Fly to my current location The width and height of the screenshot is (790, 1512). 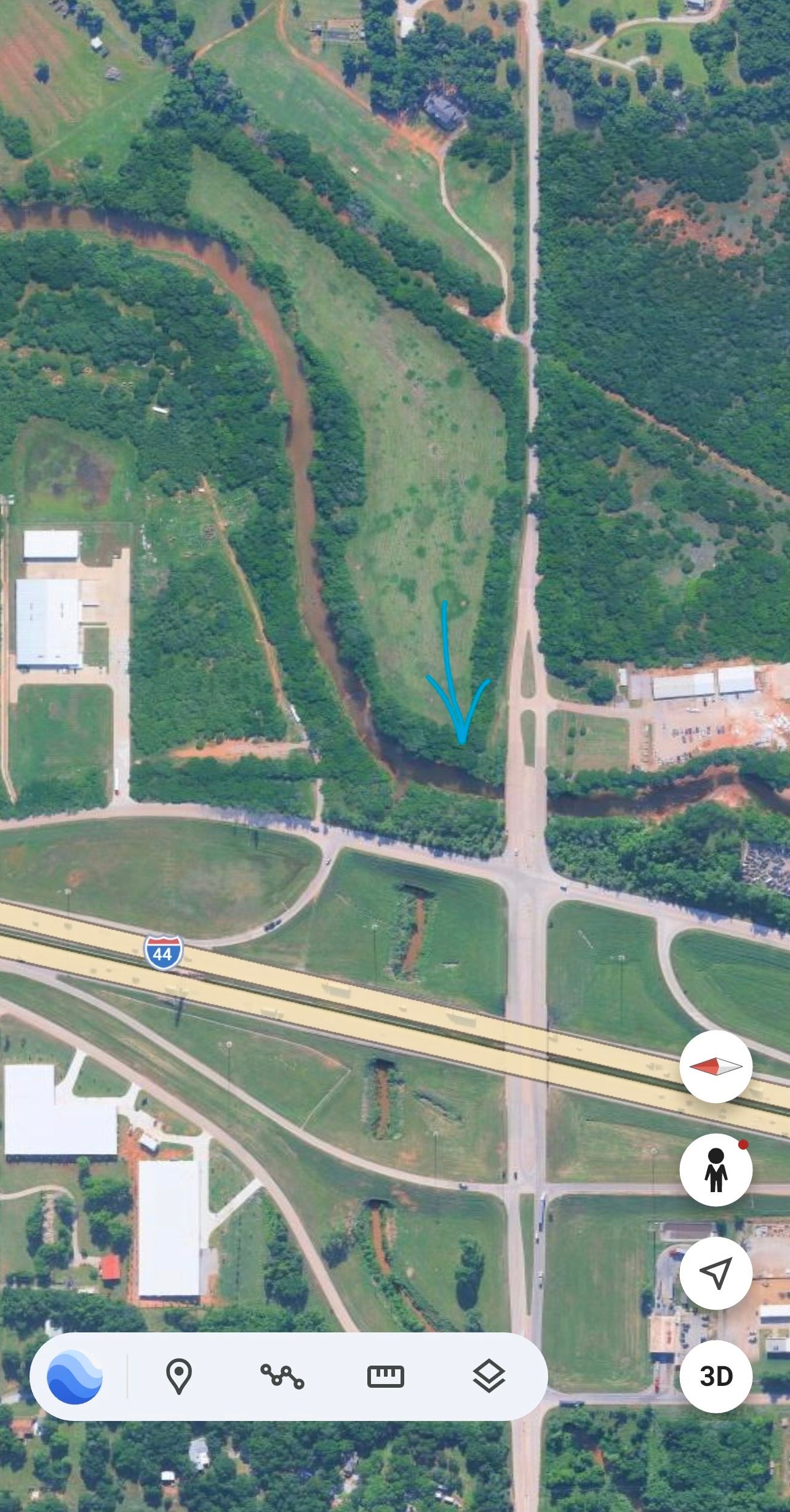click(x=716, y=1273)
